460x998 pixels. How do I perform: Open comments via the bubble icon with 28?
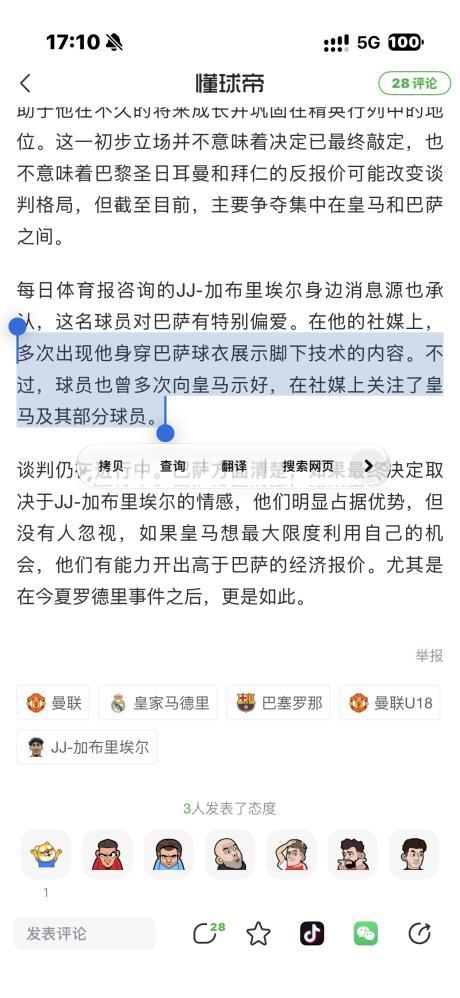pos(208,933)
